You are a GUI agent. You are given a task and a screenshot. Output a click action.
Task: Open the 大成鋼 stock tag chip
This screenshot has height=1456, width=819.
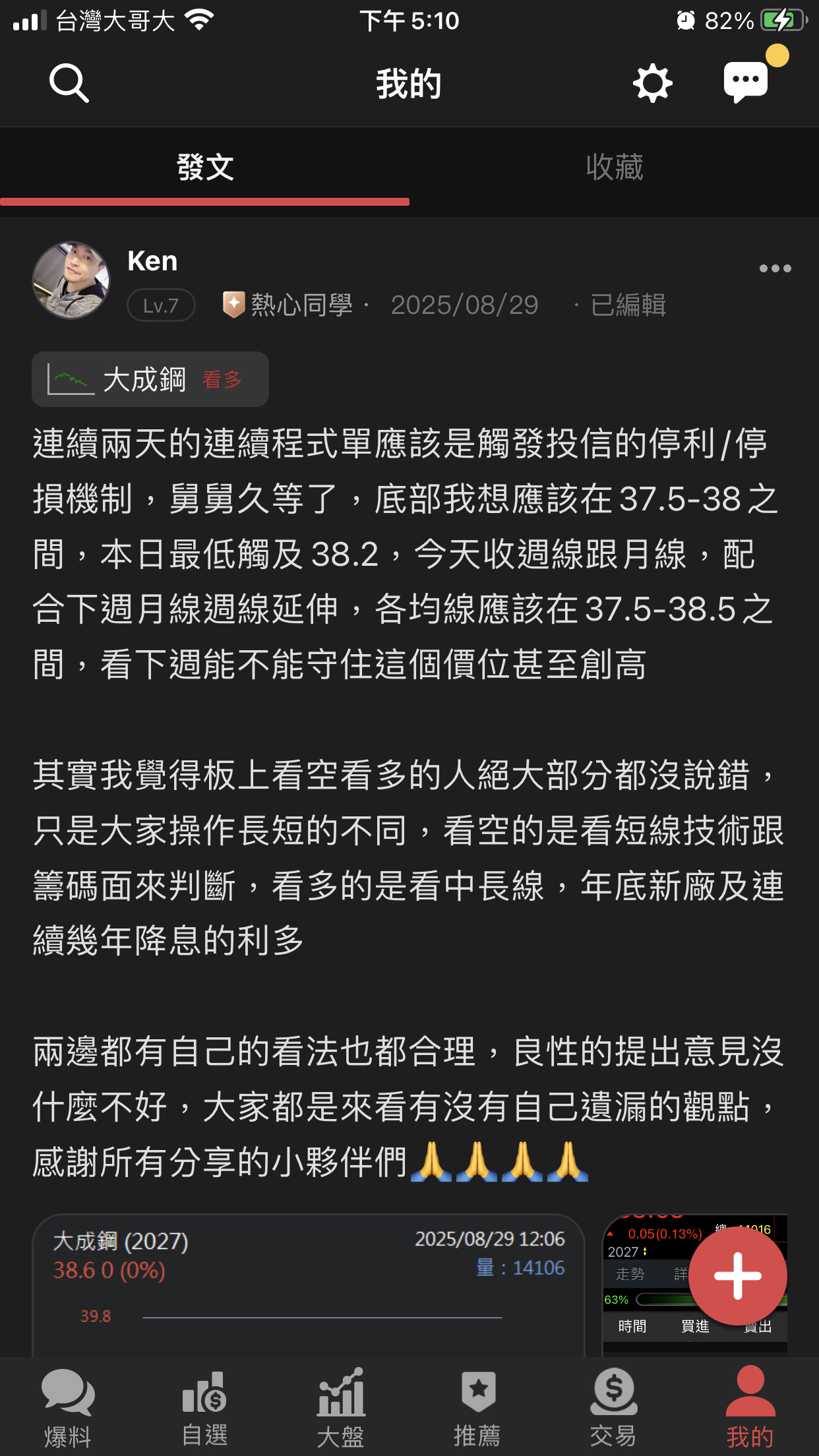coord(150,380)
